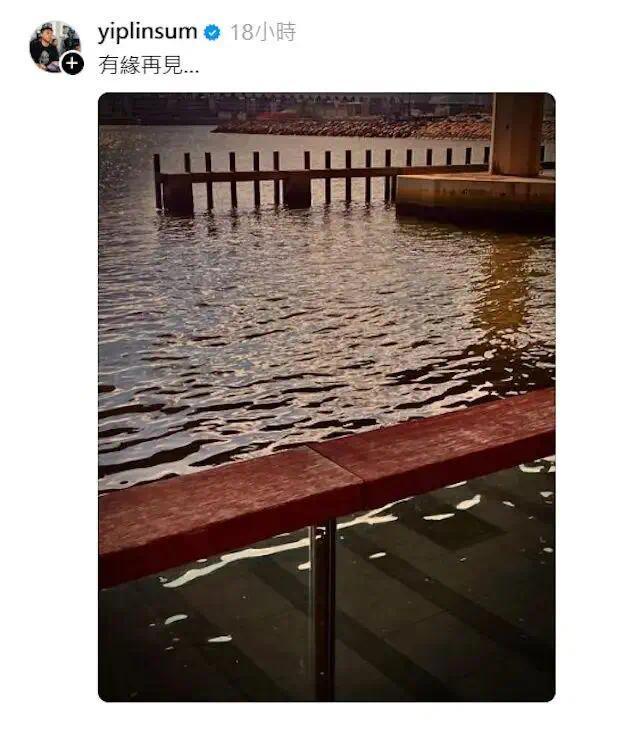View the waterfront photo in full
Image resolution: width=640 pixels, height=731 pixels.
click(x=326, y=397)
